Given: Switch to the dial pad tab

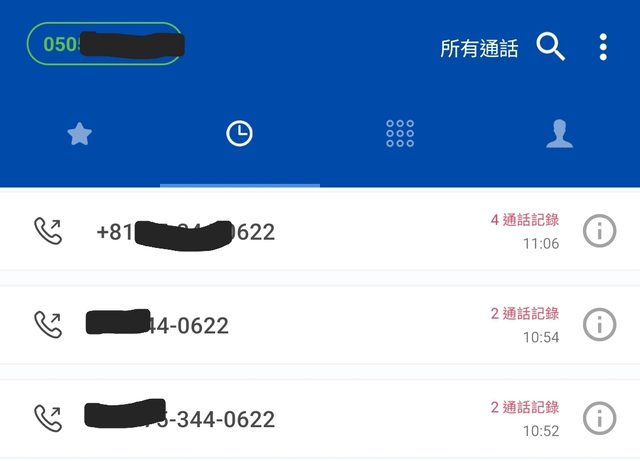Looking at the screenshot, I should click(400, 134).
